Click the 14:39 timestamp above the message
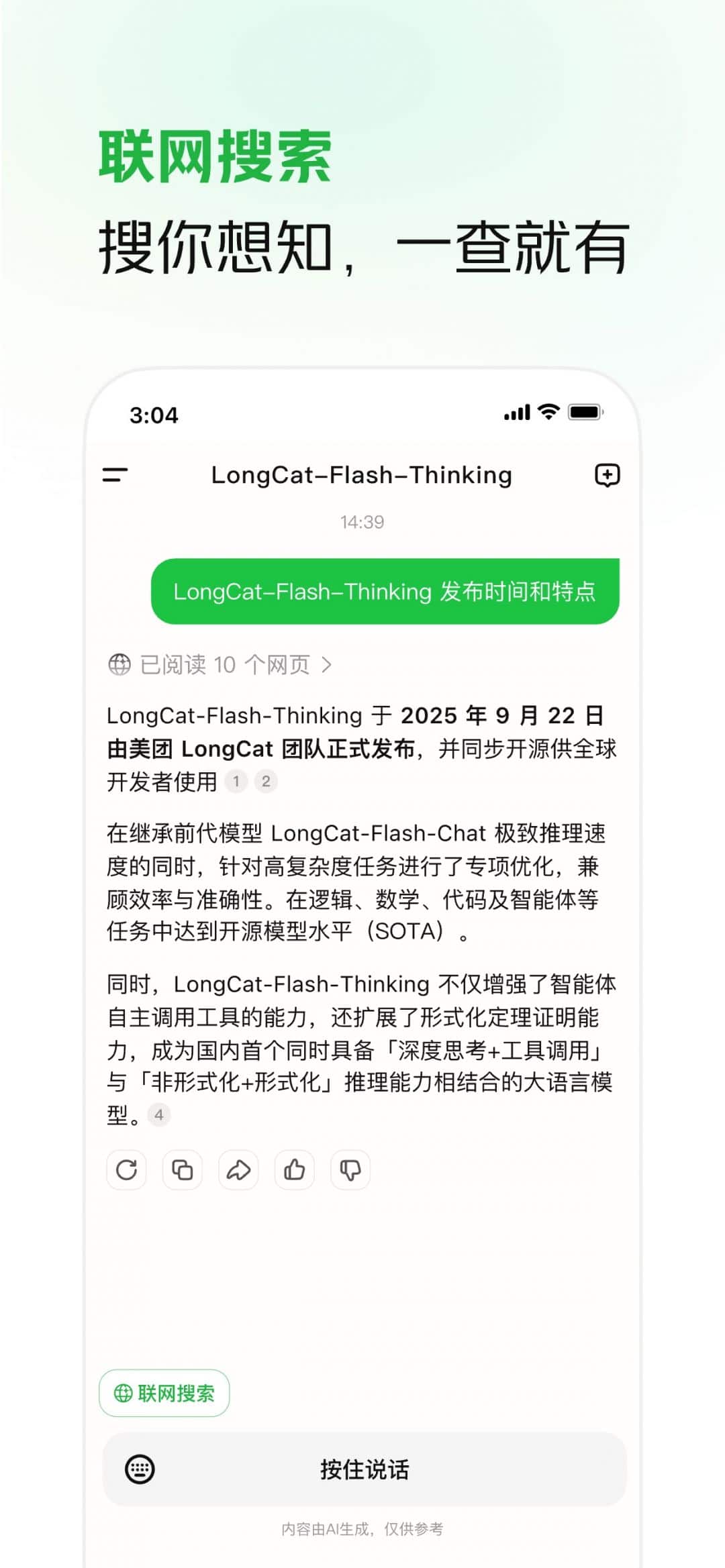725x1568 pixels. pos(362,523)
